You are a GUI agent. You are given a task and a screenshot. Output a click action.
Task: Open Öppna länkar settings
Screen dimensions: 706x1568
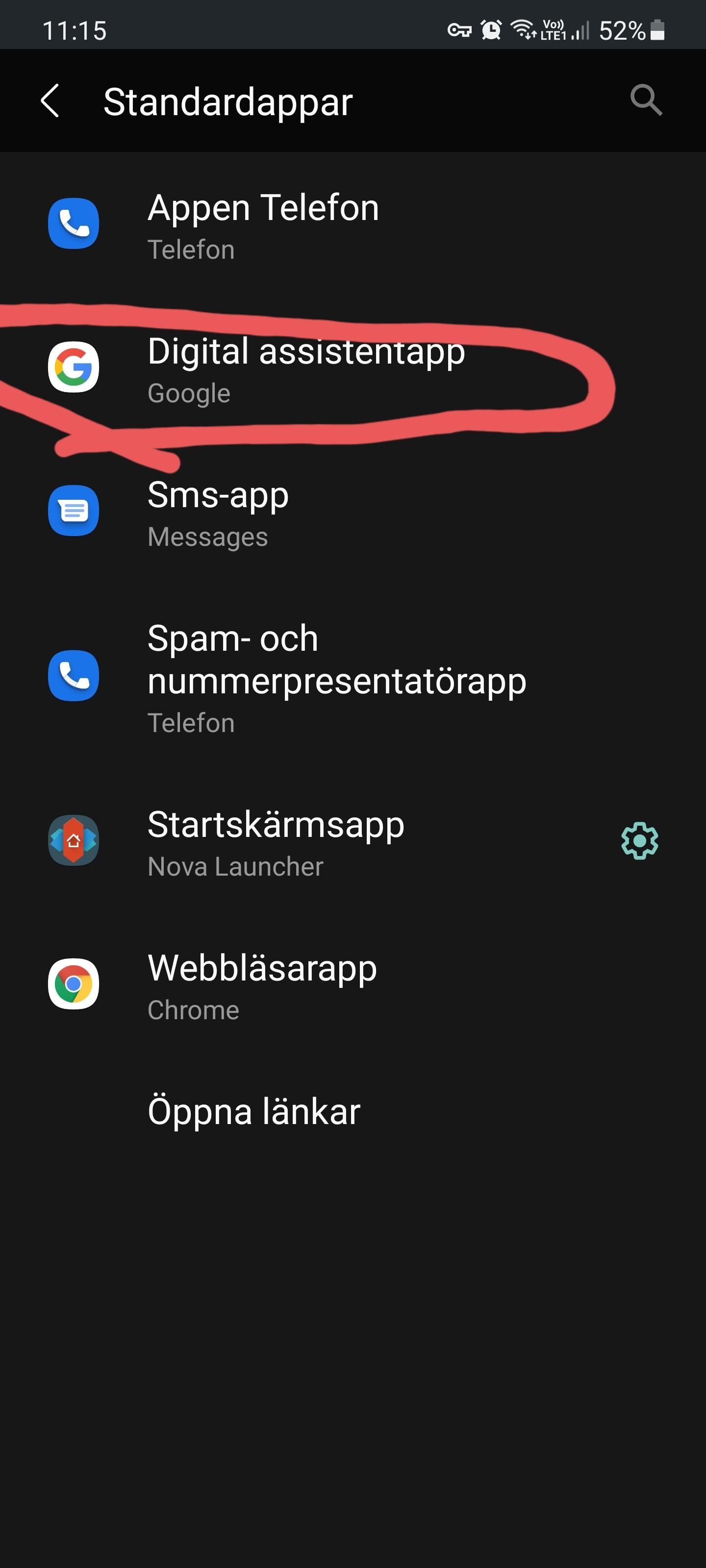[254, 1111]
